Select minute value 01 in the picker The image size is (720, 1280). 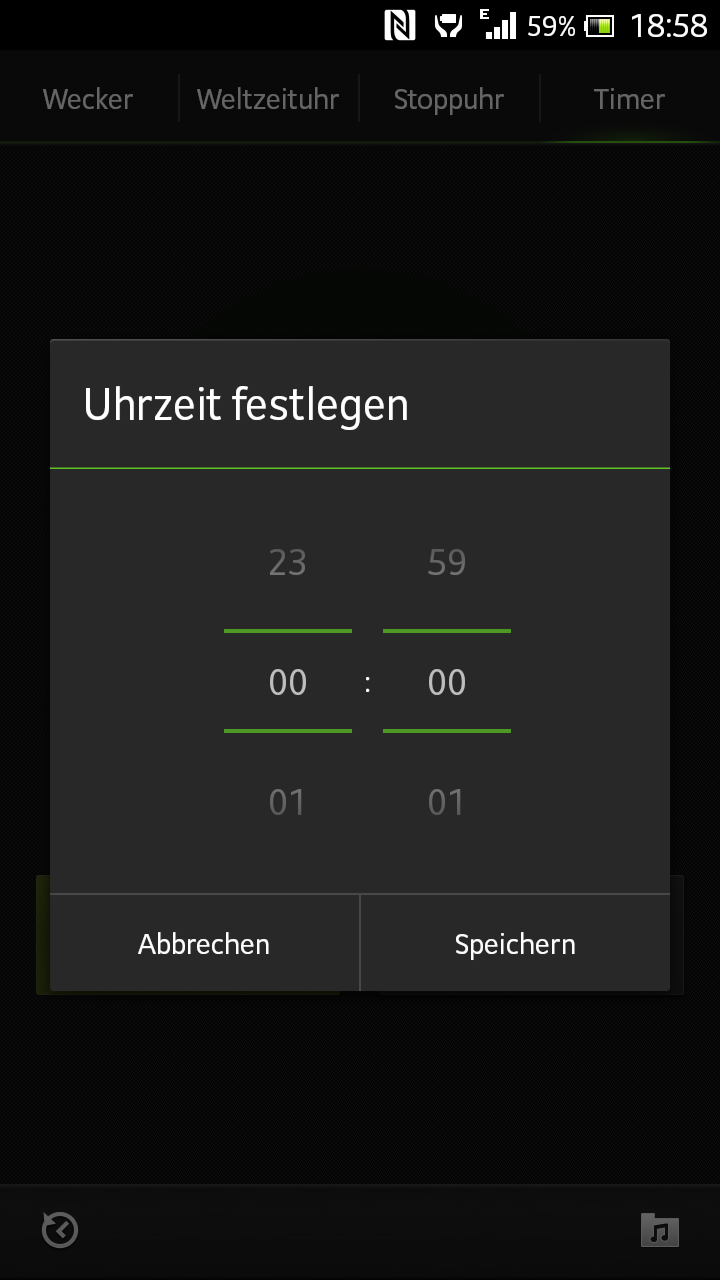[x=446, y=802]
